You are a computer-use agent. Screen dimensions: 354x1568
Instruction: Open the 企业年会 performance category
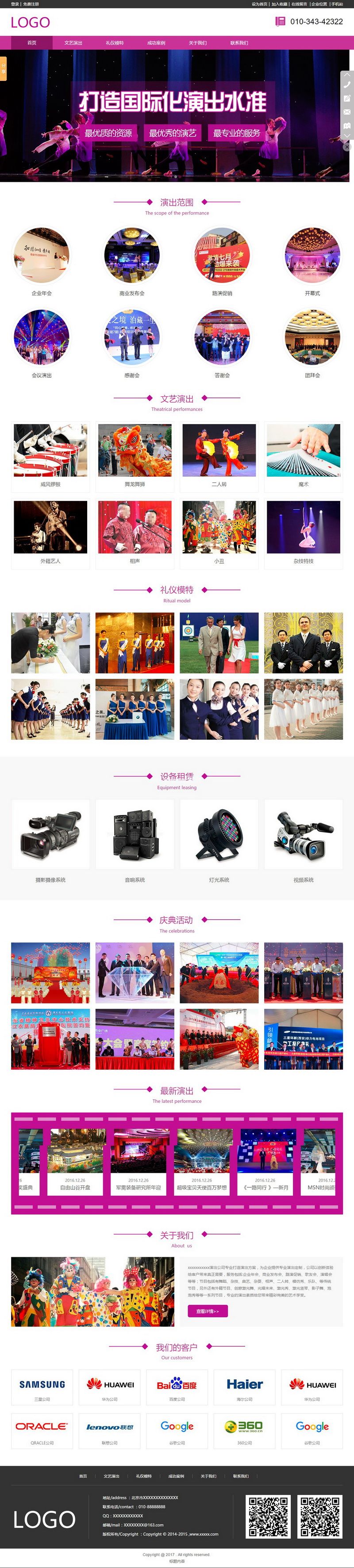[42, 256]
